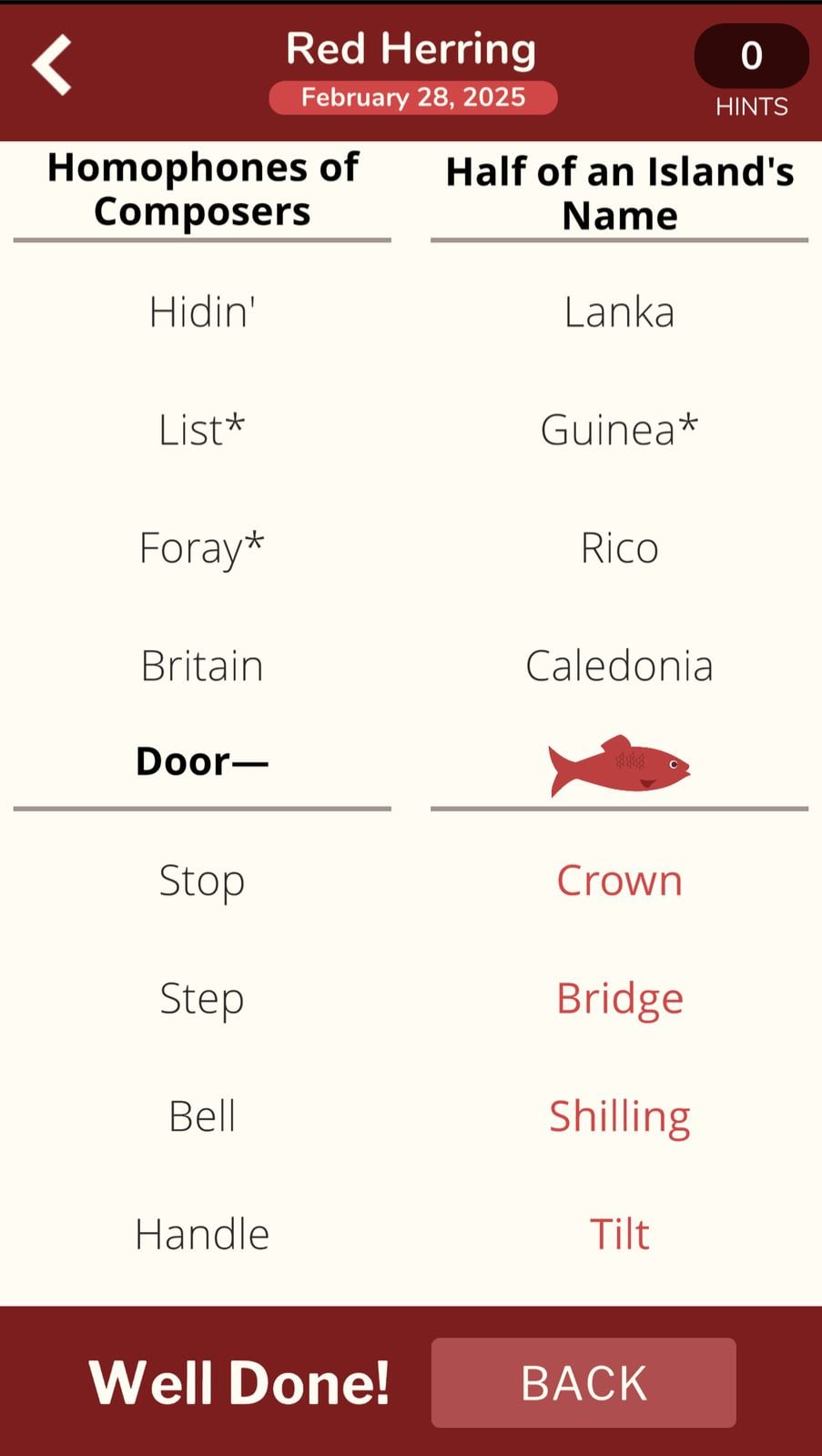
Task: Select 'Britain' under Homophones of Composers
Action: coord(201,665)
